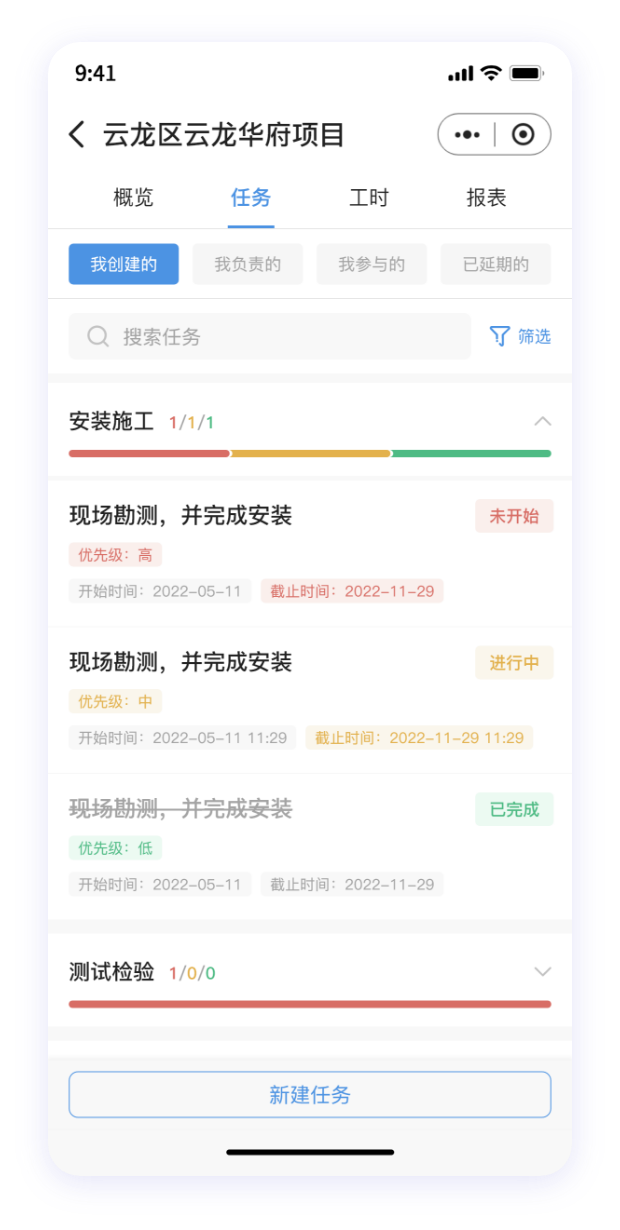Show 已延期的 tasks
The width and height of the screenshot is (620, 1230).
tap(496, 265)
